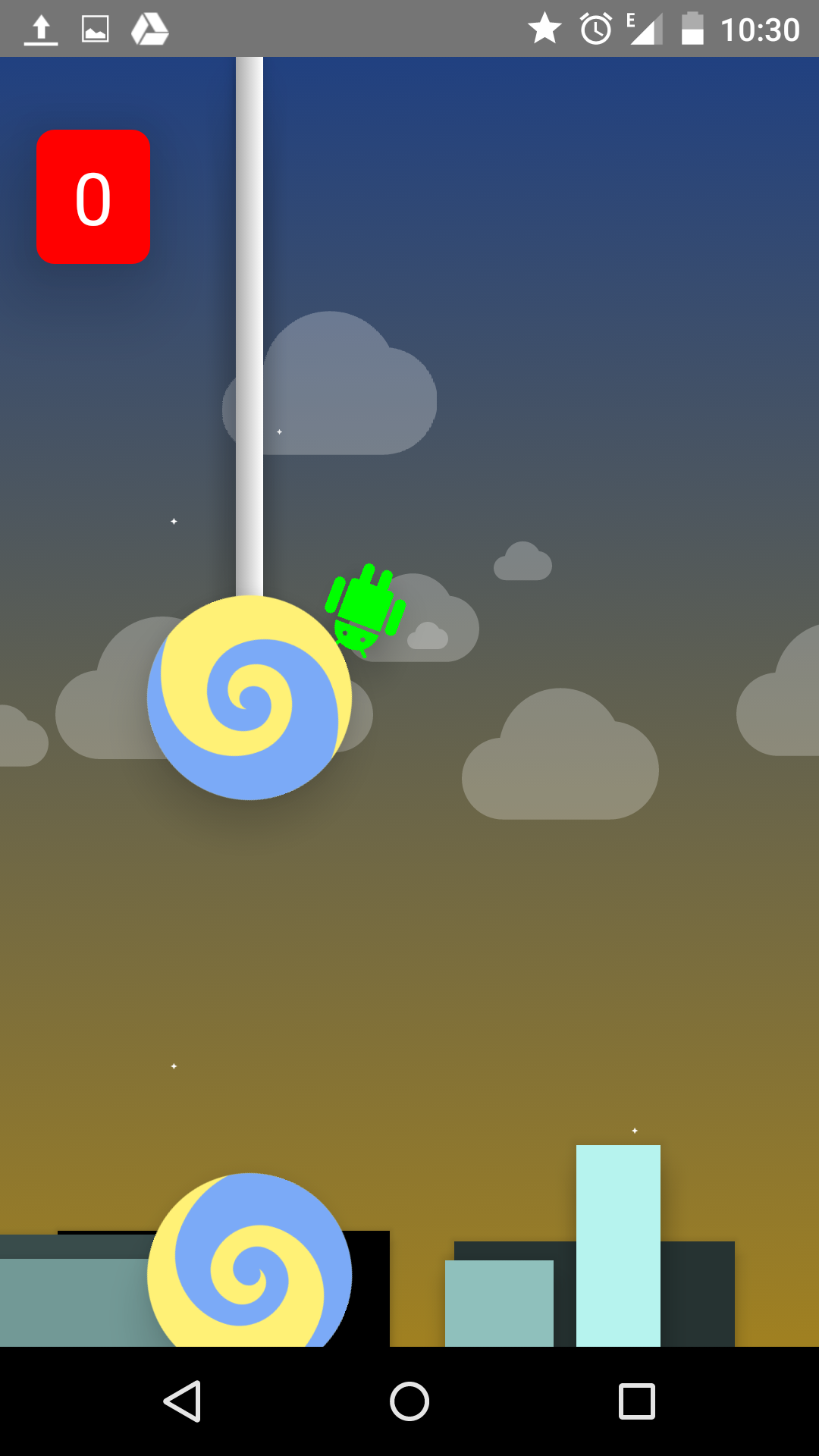Tap the green Android to flap upward
The width and height of the screenshot is (819, 1456).
pyautogui.click(x=366, y=609)
